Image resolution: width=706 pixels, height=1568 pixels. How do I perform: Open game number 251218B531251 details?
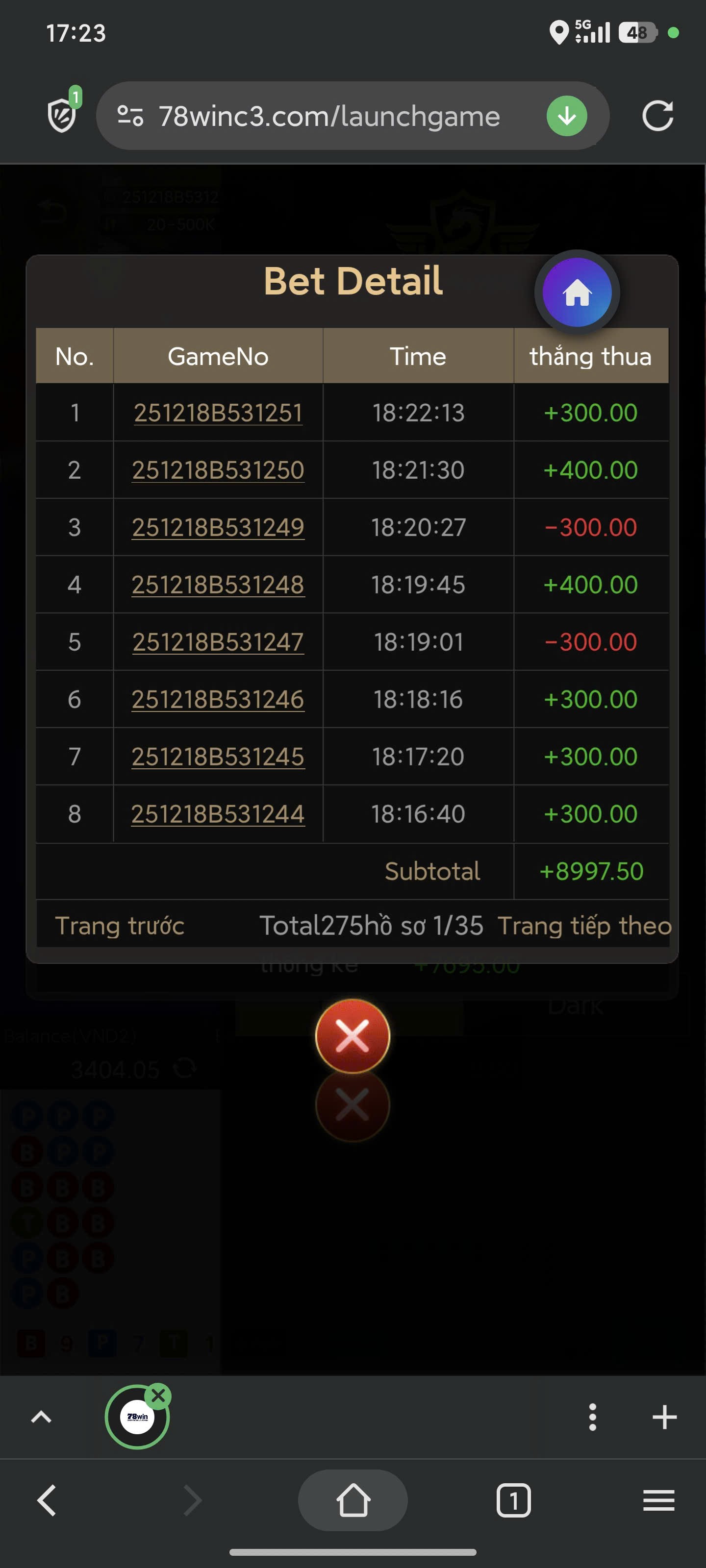(218, 413)
